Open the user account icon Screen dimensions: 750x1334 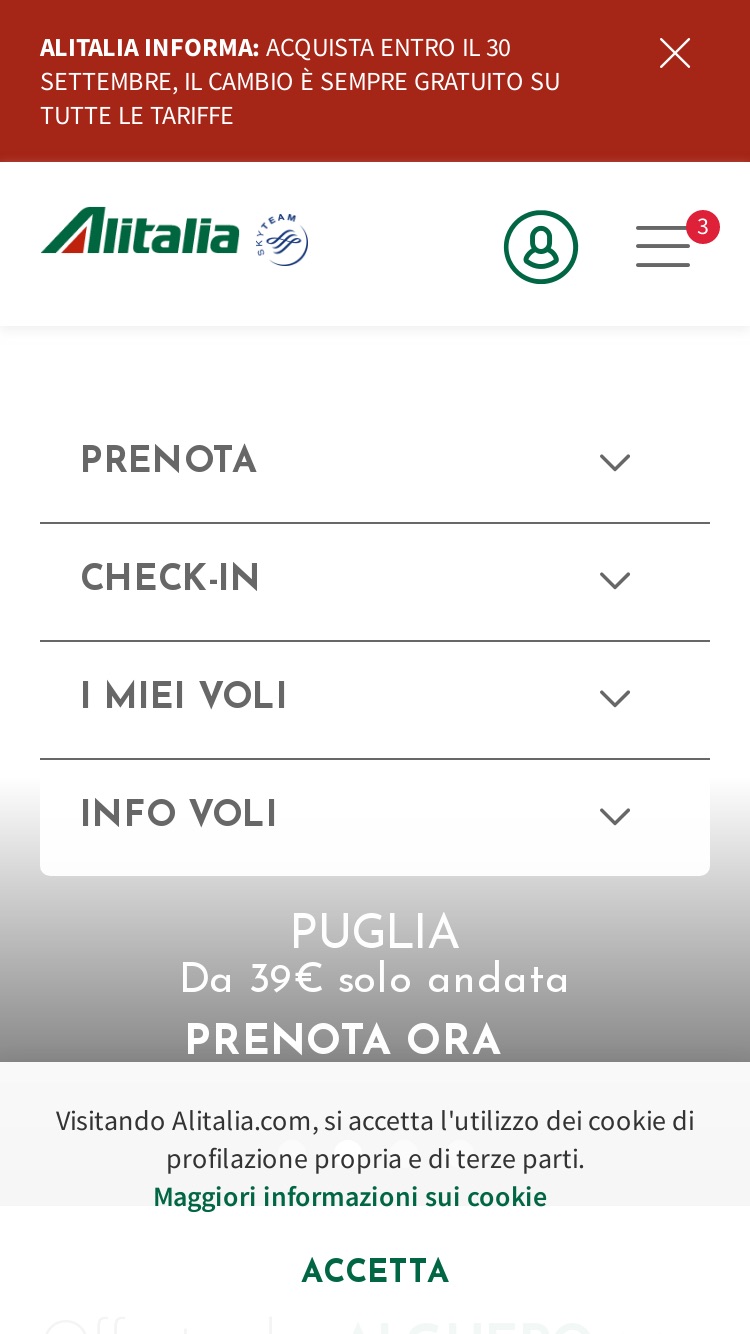(x=541, y=247)
